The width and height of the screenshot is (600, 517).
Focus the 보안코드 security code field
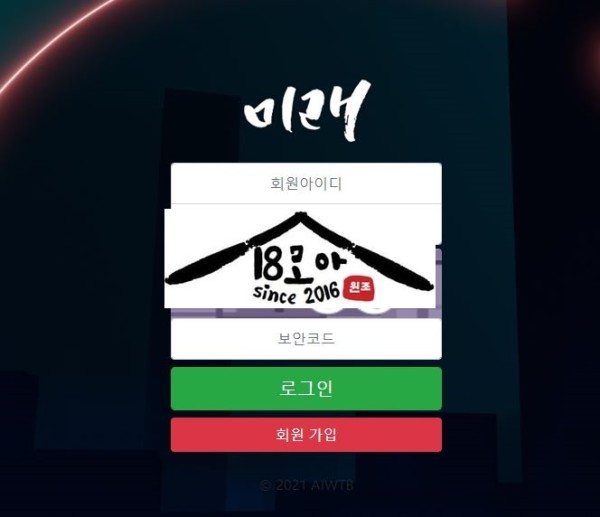click(x=305, y=339)
